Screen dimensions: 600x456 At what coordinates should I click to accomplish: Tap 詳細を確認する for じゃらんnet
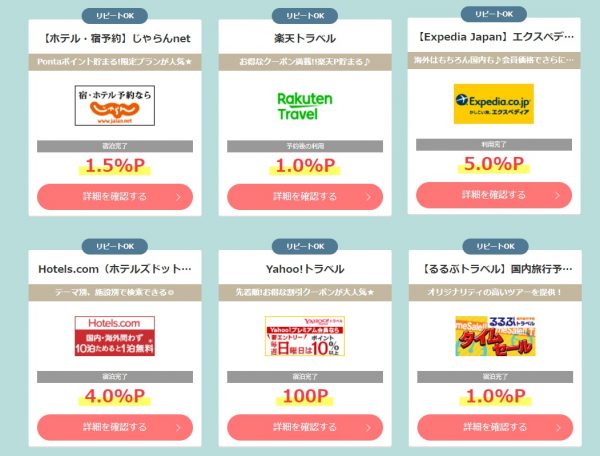[115, 196]
